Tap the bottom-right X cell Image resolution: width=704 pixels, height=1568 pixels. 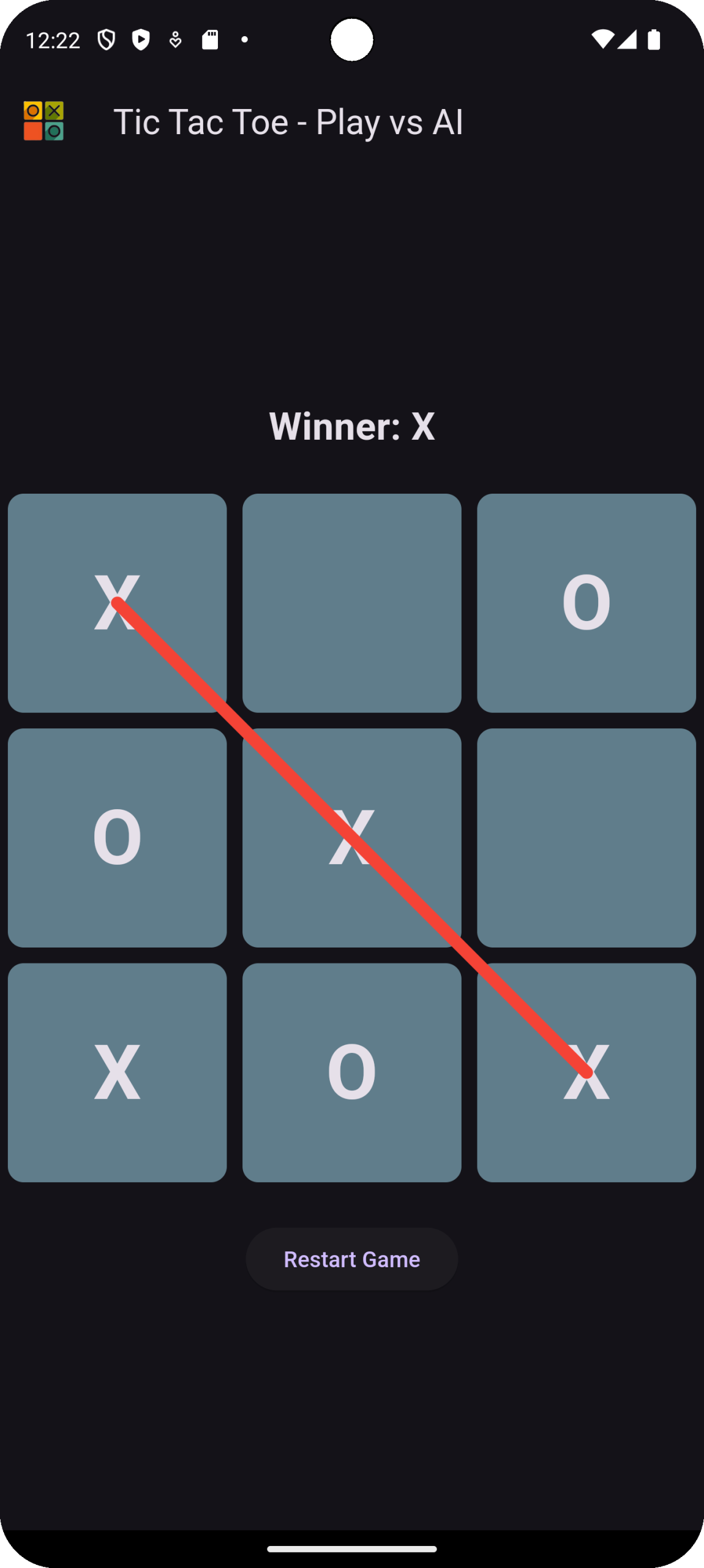coord(586,1072)
